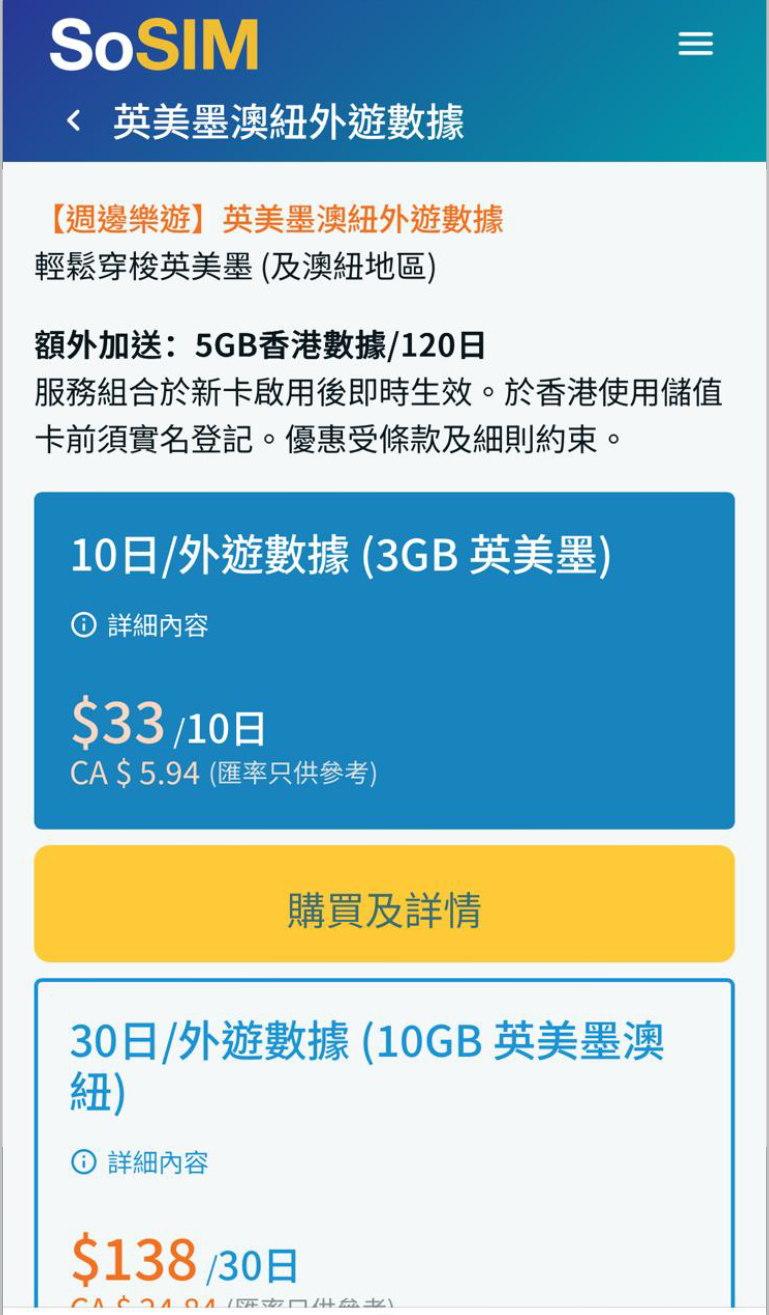Open the hamburger menu
769x1315 pixels.
pyautogui.click(x=695, y=44)
